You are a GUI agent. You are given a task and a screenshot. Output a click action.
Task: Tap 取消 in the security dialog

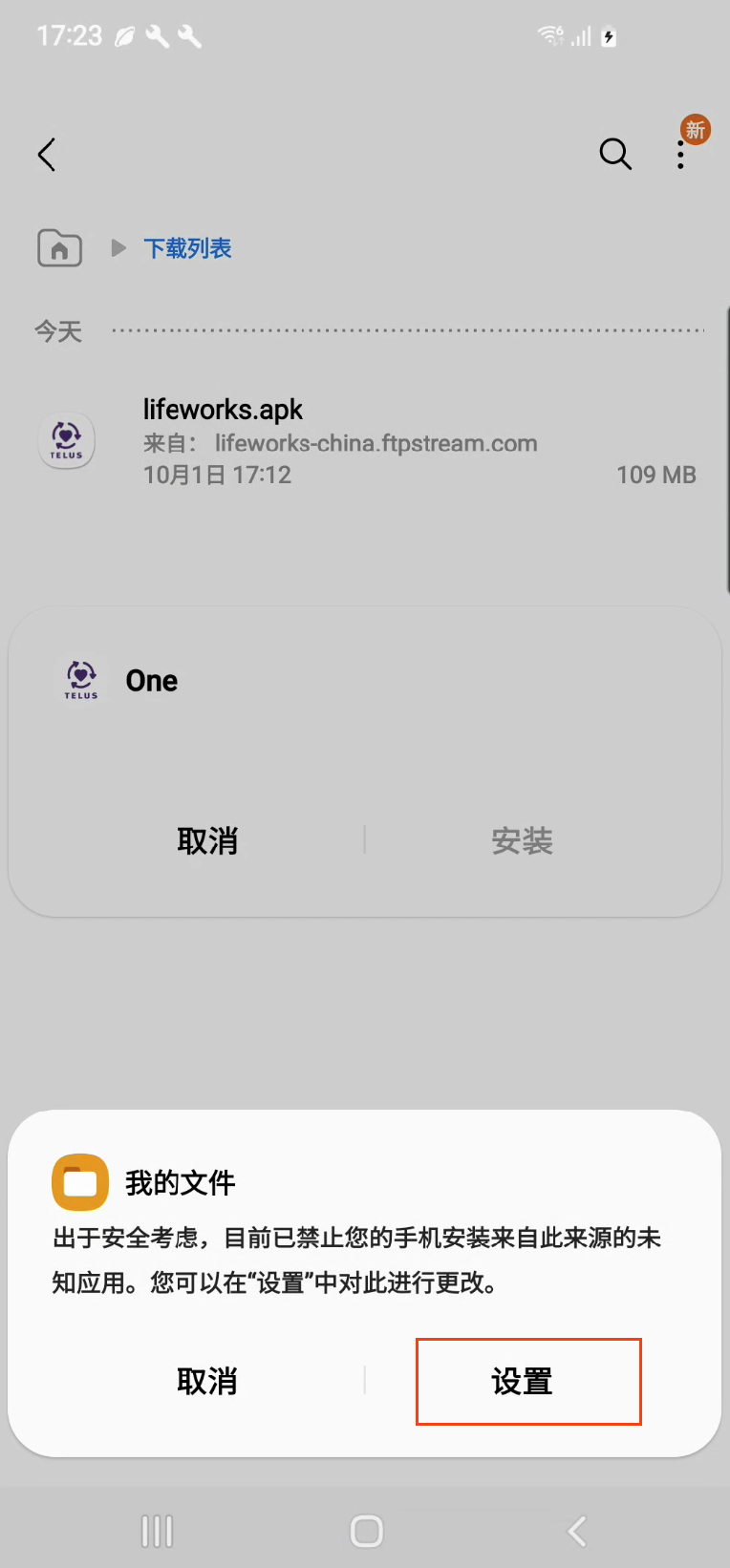(208, 1381)
